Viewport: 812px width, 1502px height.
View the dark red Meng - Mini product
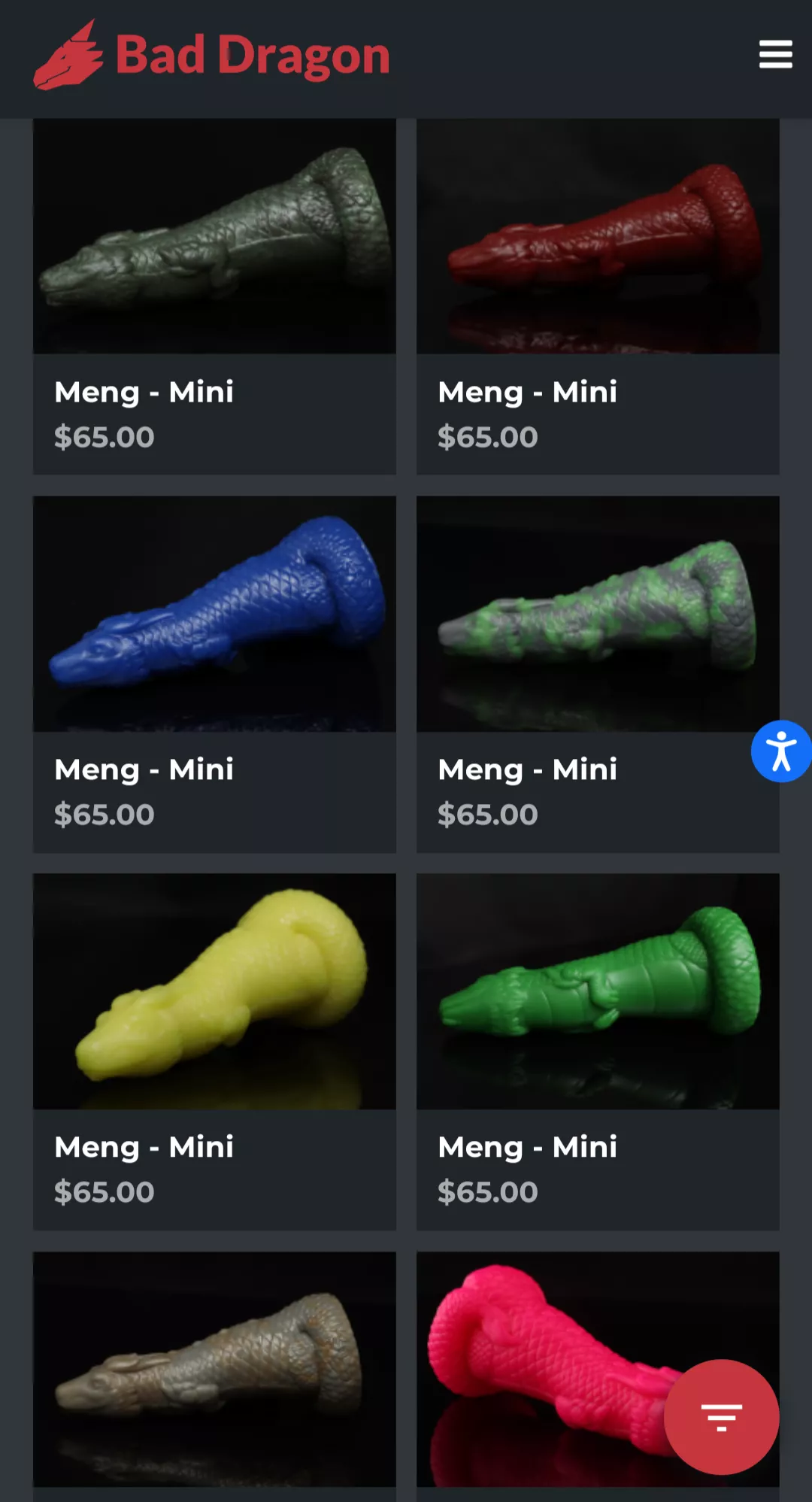[x=598, y=237]
